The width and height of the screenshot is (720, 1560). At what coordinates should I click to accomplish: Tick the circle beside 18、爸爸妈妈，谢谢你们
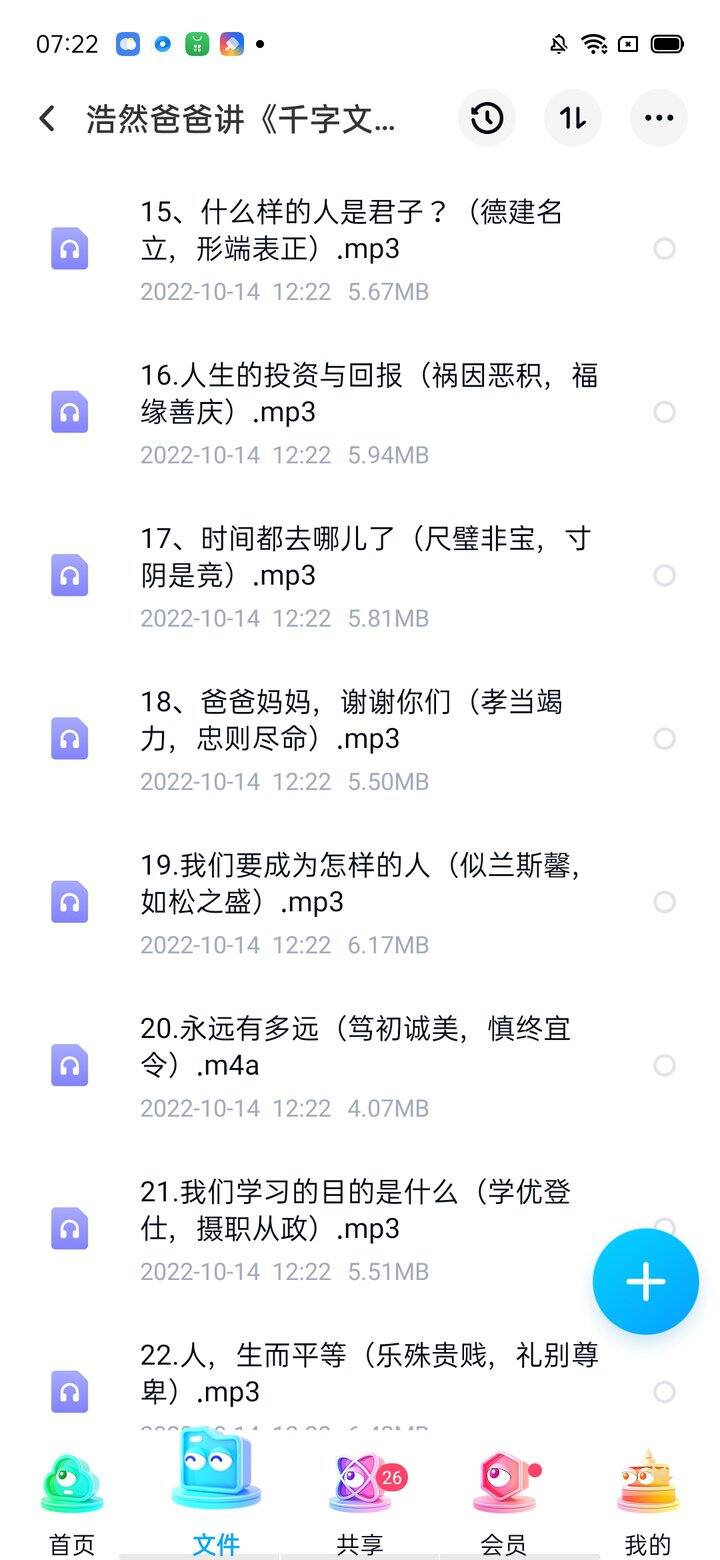(x=664, y=738)
